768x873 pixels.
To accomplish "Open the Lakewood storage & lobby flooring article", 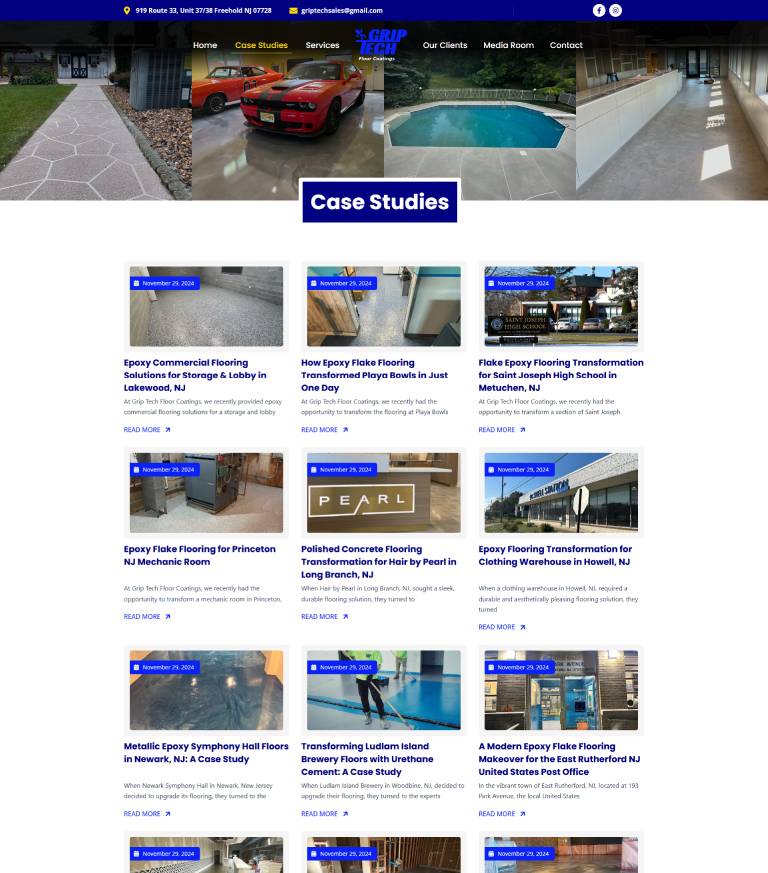I will [195, 375].
